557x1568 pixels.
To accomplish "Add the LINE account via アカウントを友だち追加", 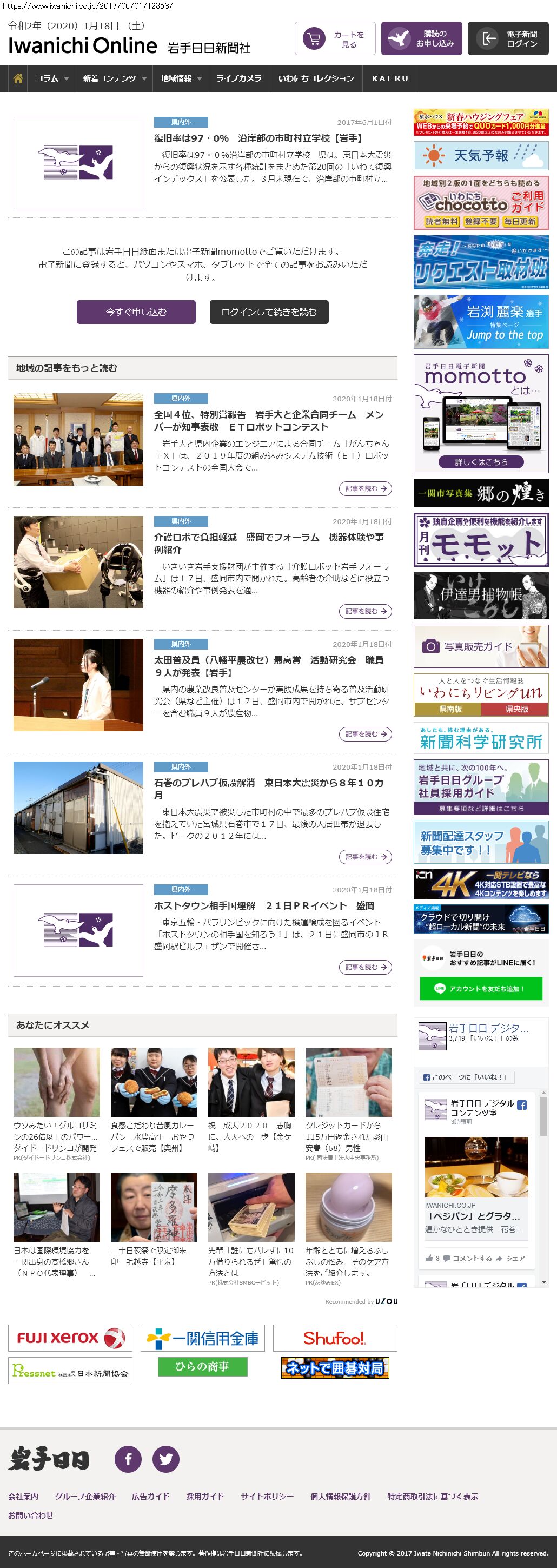I will [x=480, y=989].
